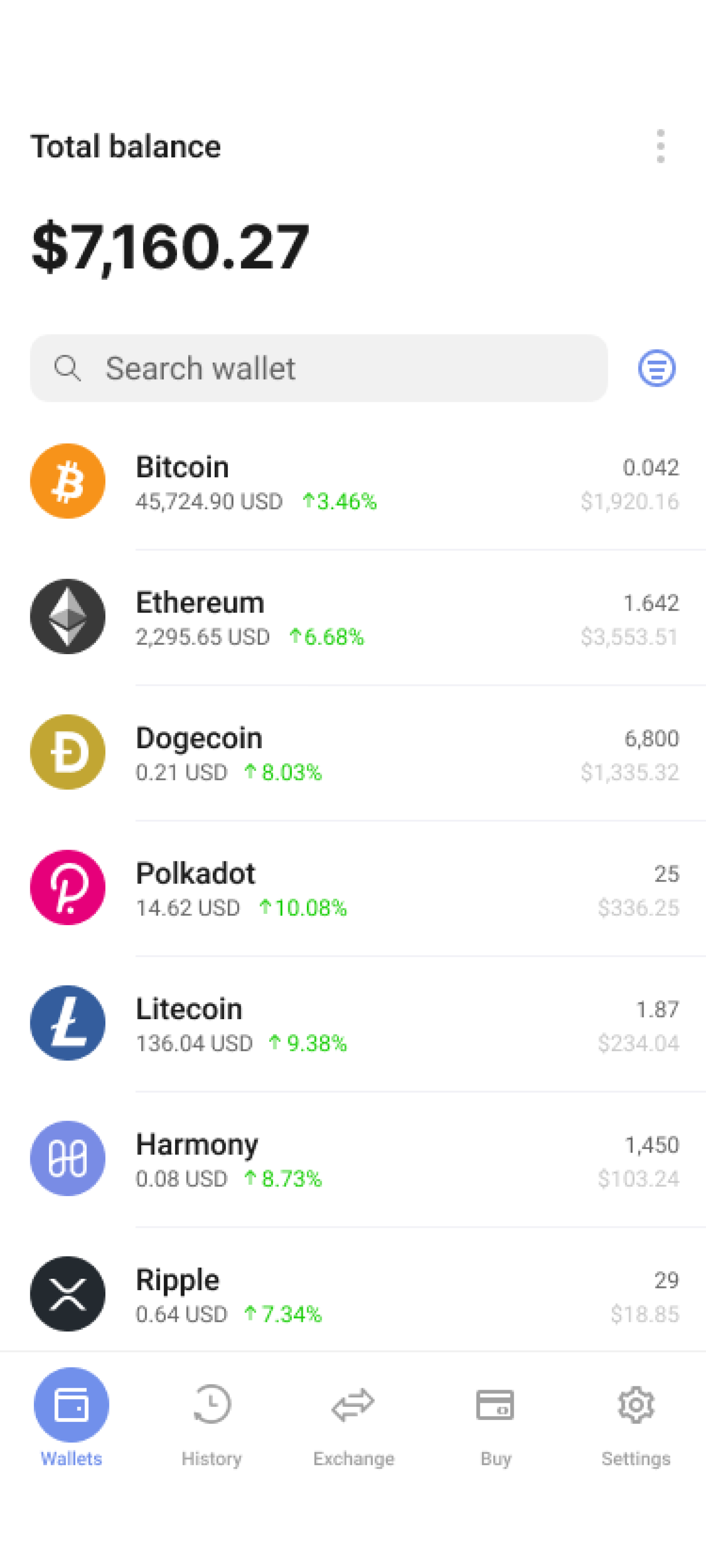The image size is (706, 1568).
Task: Select the Bitcoin coin icon
Action: (67, 481)
